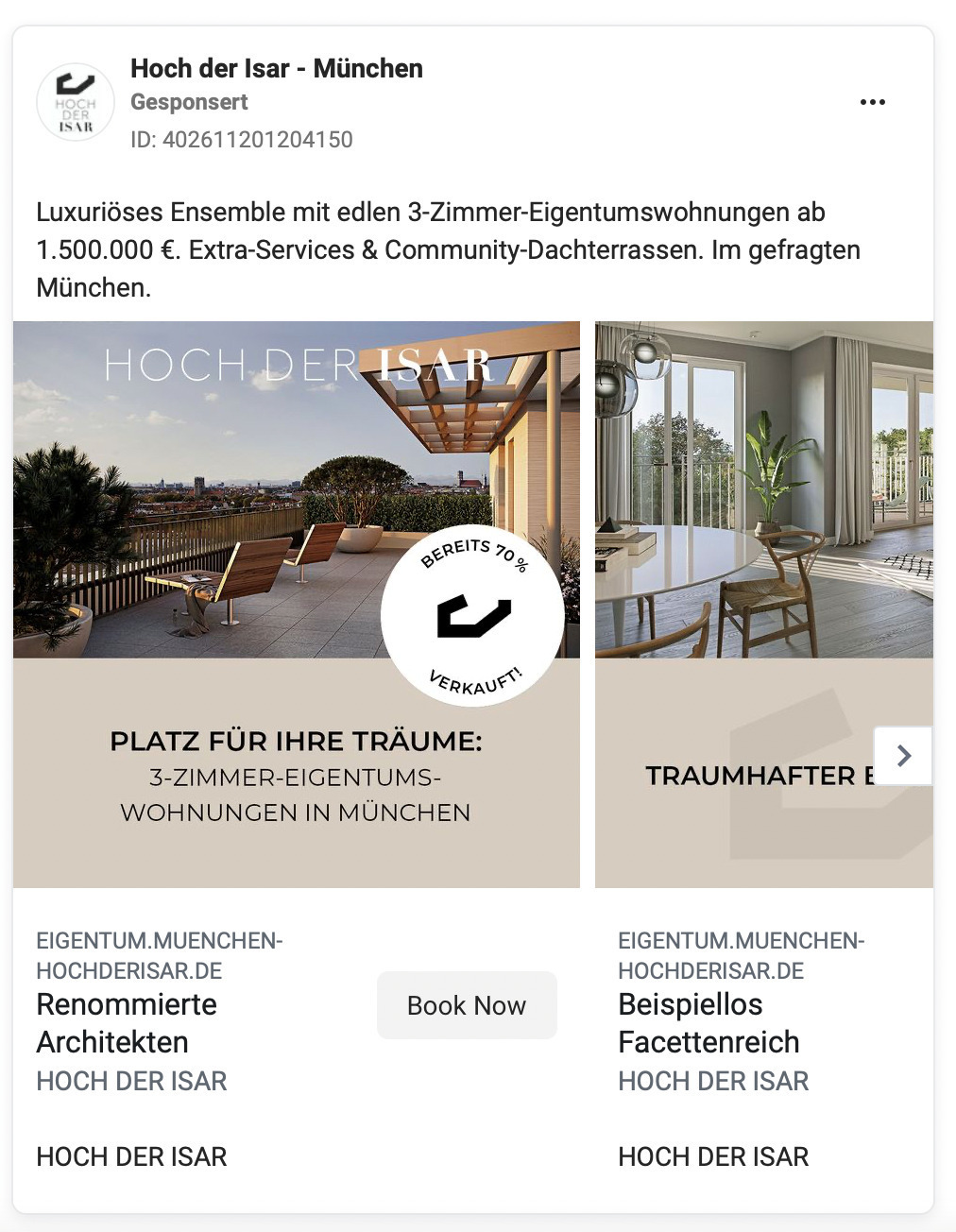Open Hoch der Isar - München page name
Screen dimensions: 956x1232
[x=276, y=69]
